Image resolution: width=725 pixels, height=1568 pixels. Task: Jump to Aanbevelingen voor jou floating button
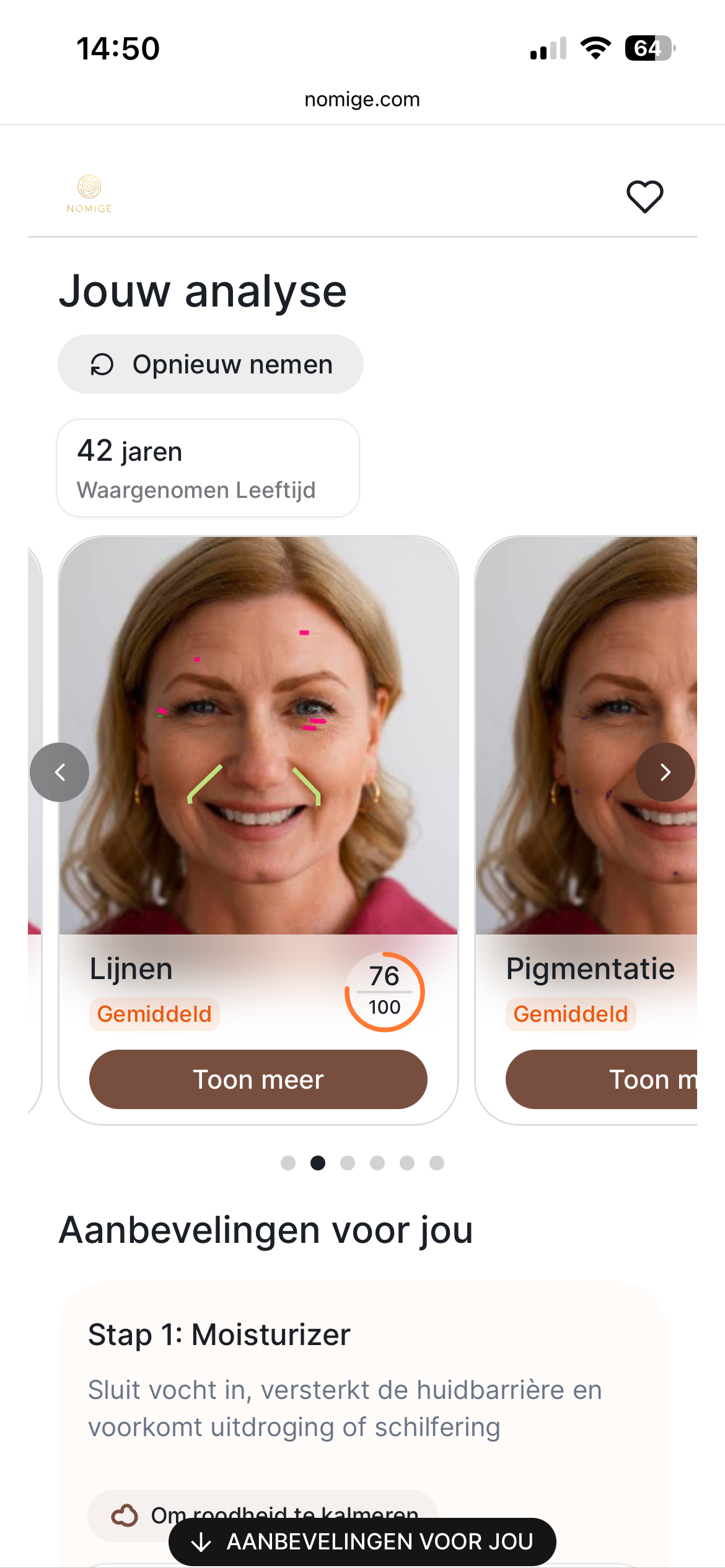pos(362,1541)
